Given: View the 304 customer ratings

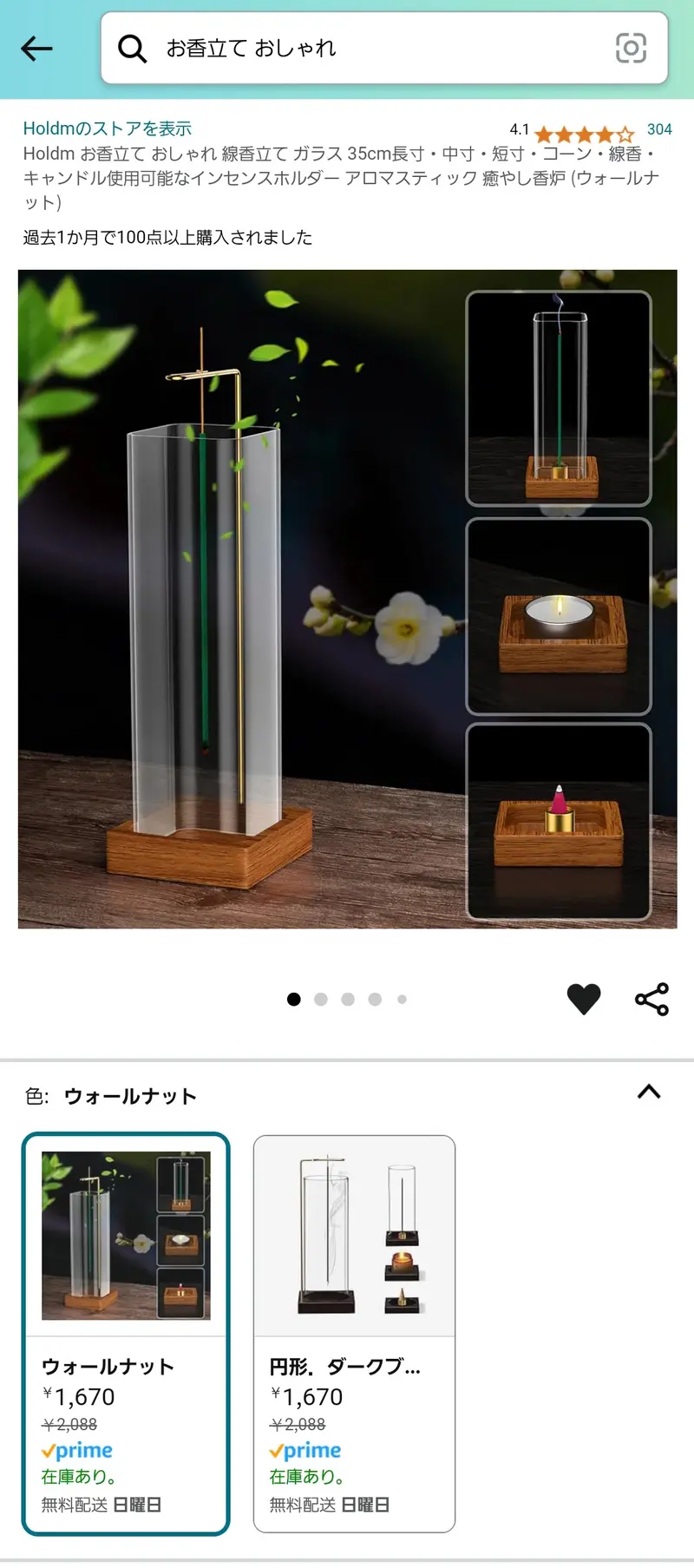Looking at the screenshot, I should pos(658,129).
